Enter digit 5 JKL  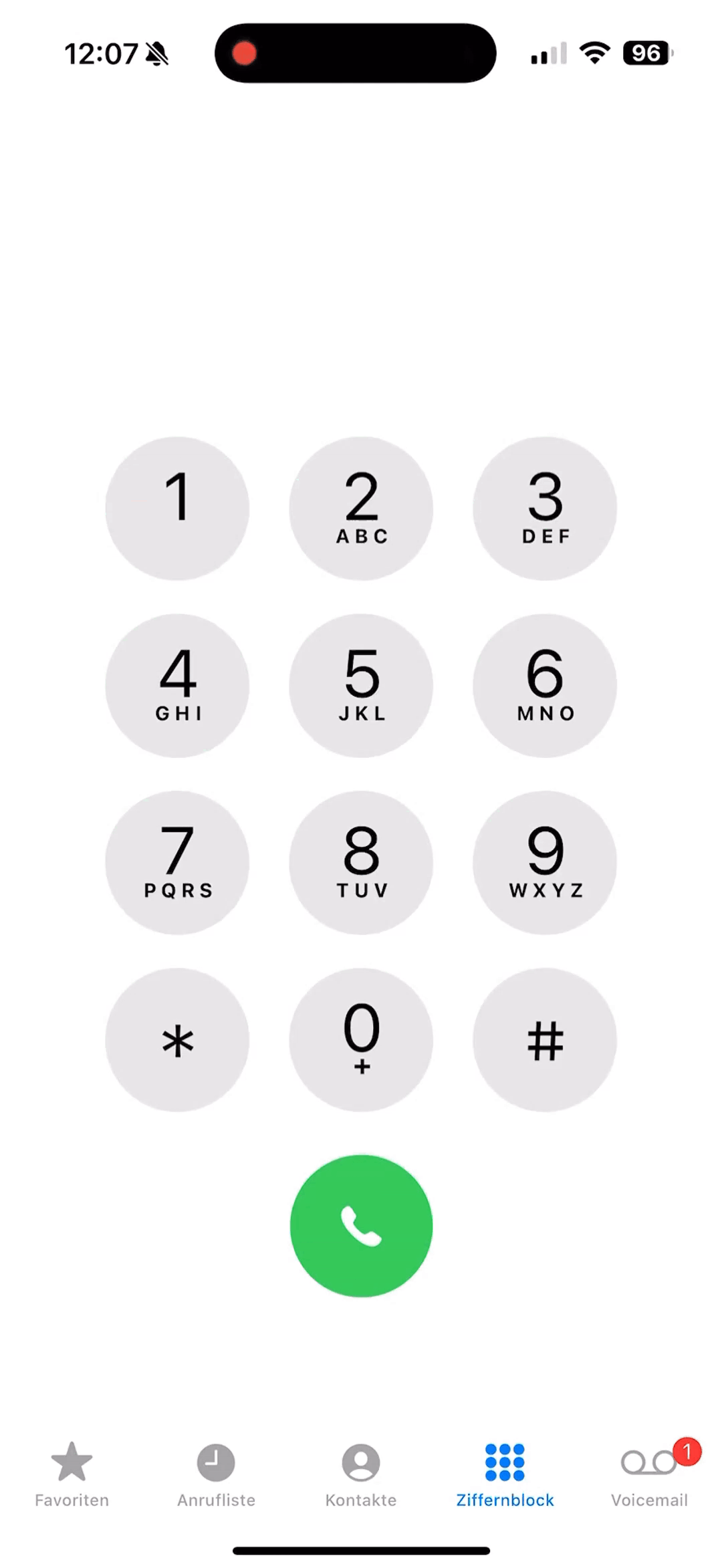(x=361, y=686)
